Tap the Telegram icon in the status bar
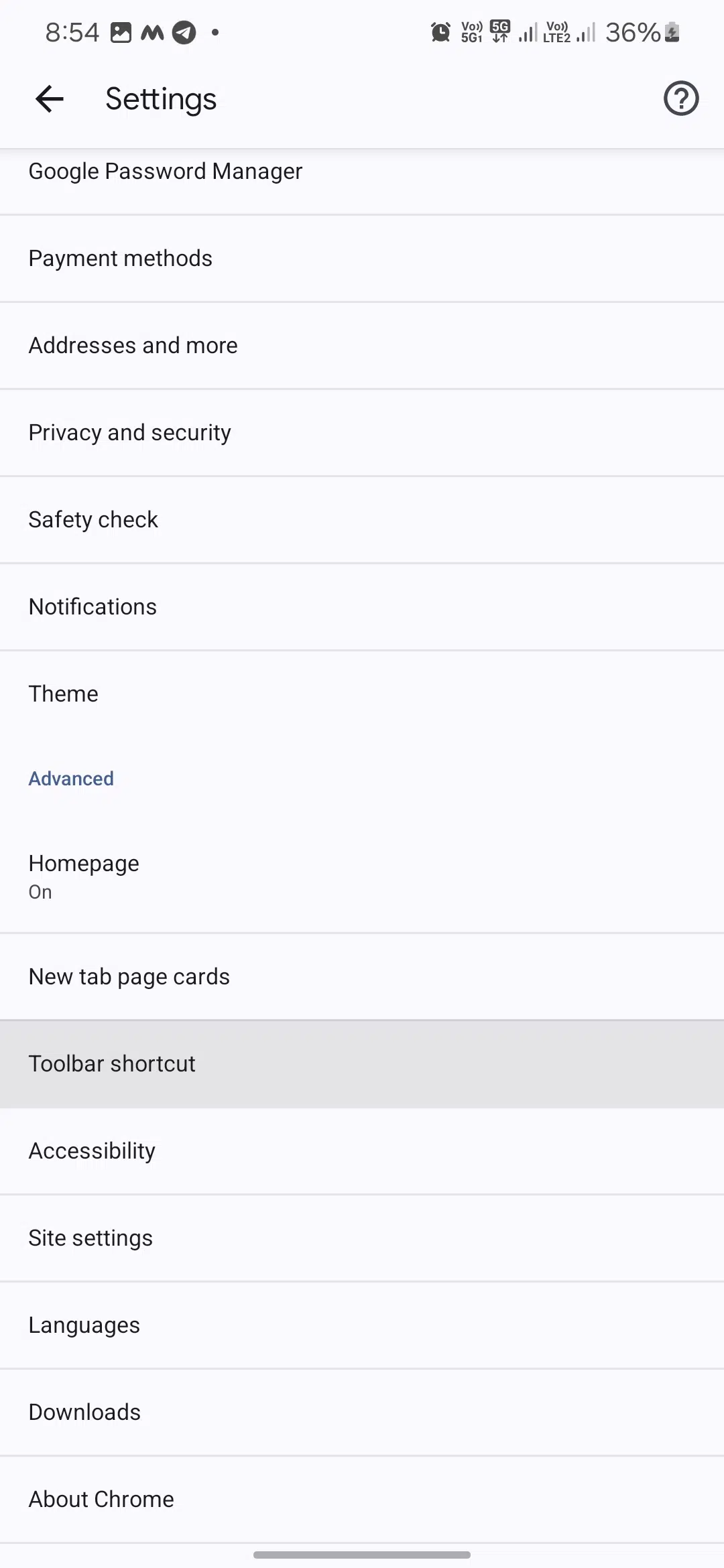 tap(183, 31)
